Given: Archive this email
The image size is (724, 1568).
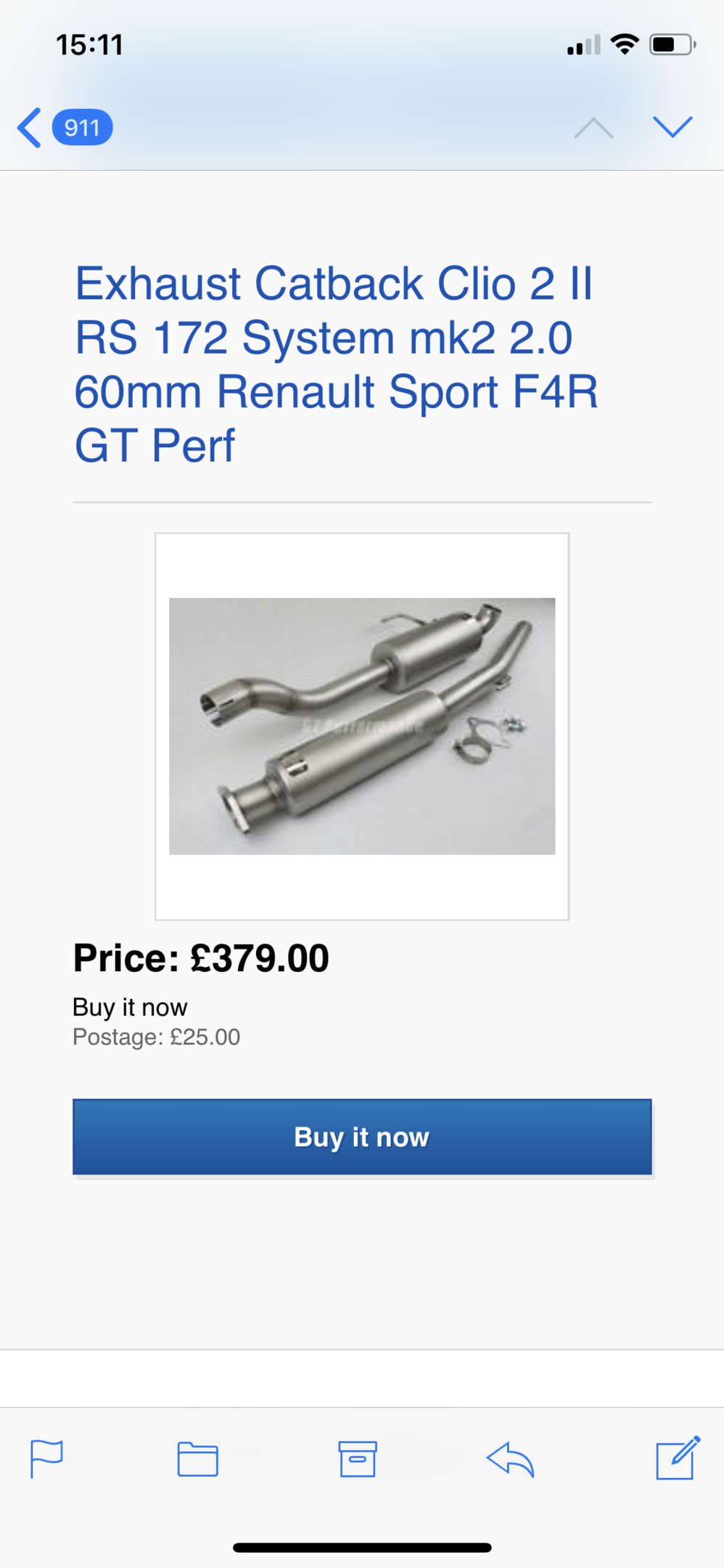Looking at the screenshot, I should [x=358, y=1459].
